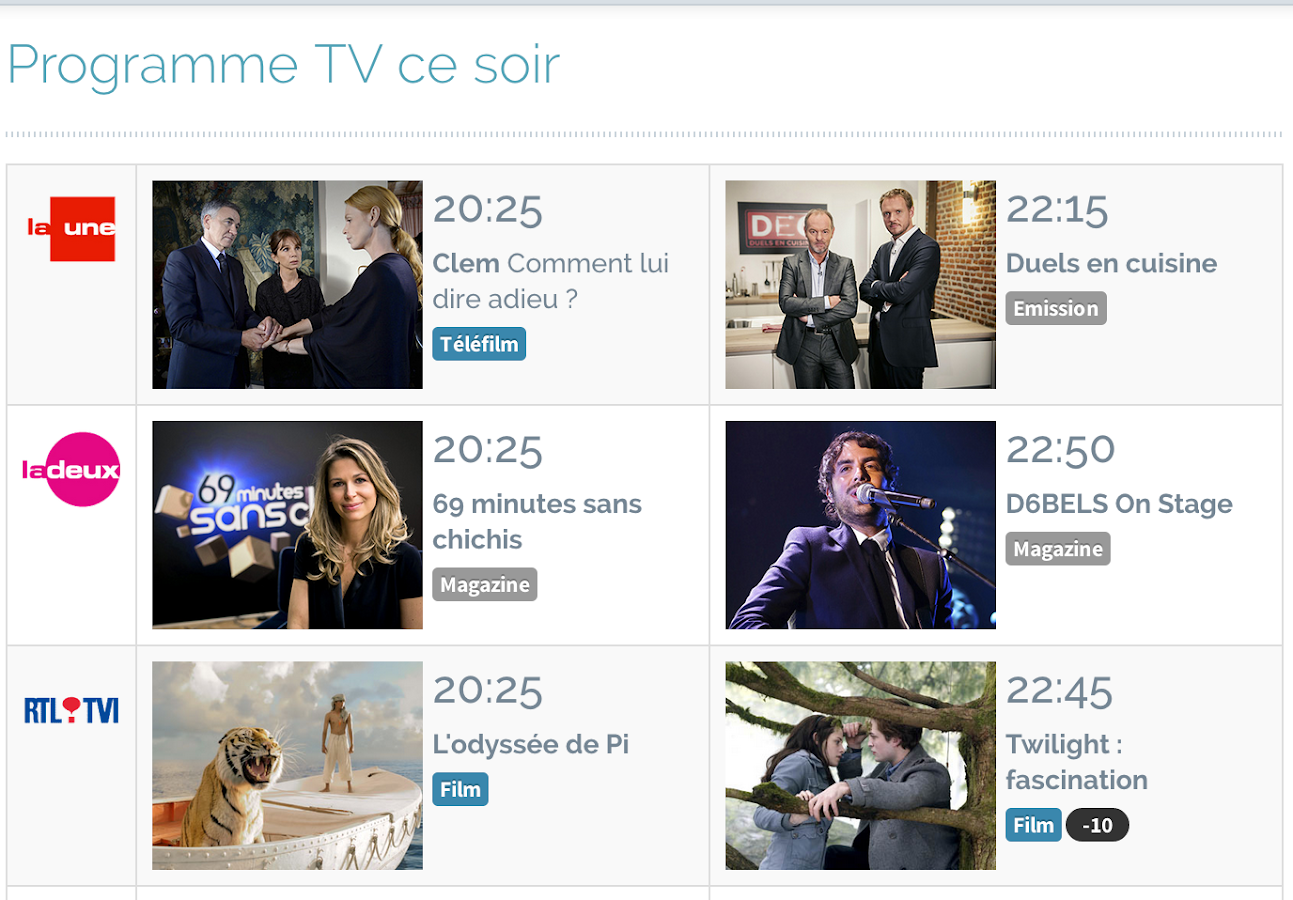Tap the Clem Comment lui dire adieu title
Image resolution: width=1293 pixels, height=900 pixels.
coord(550,281)
